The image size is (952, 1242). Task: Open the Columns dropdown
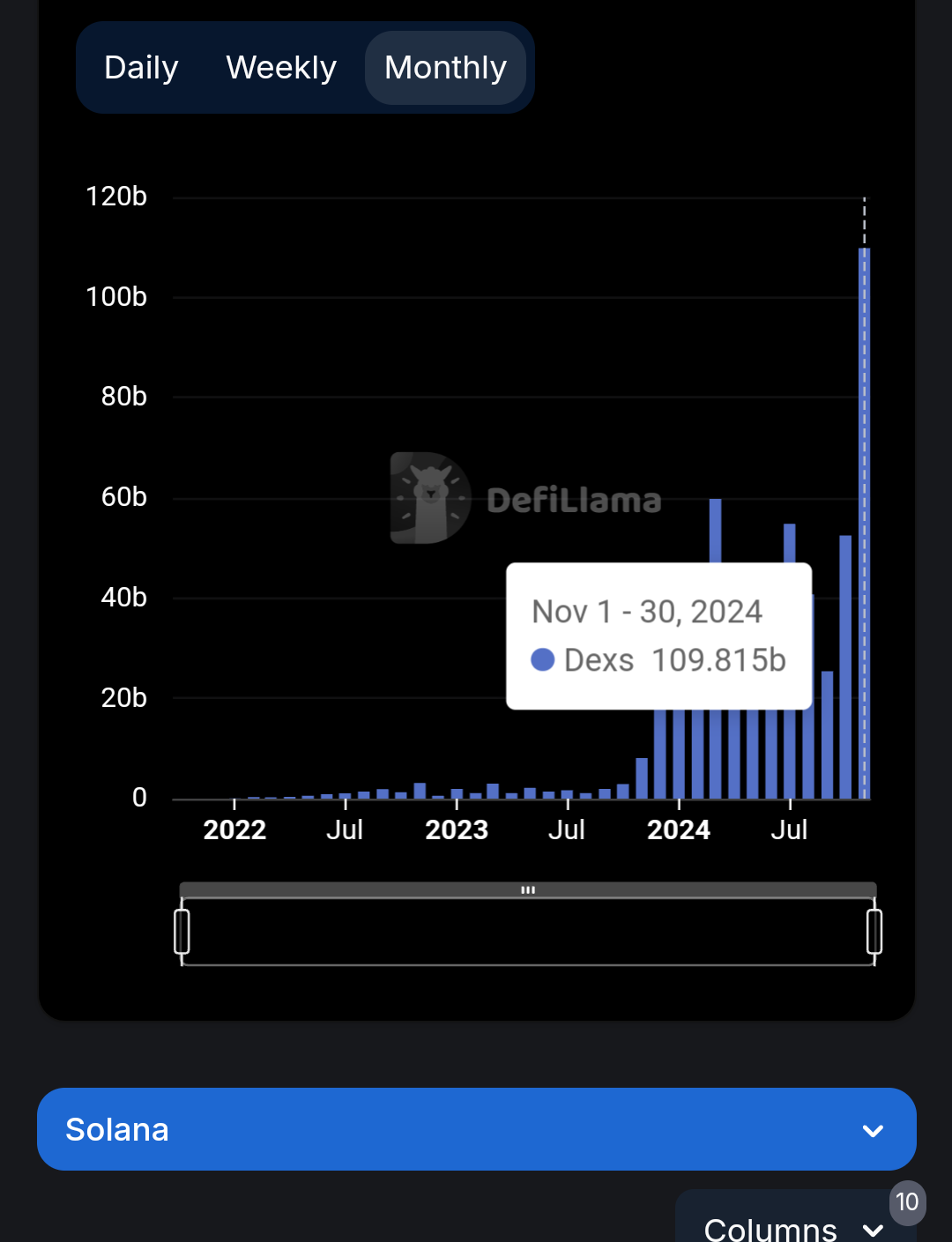pyautogui.click(x=792, y=1226)
